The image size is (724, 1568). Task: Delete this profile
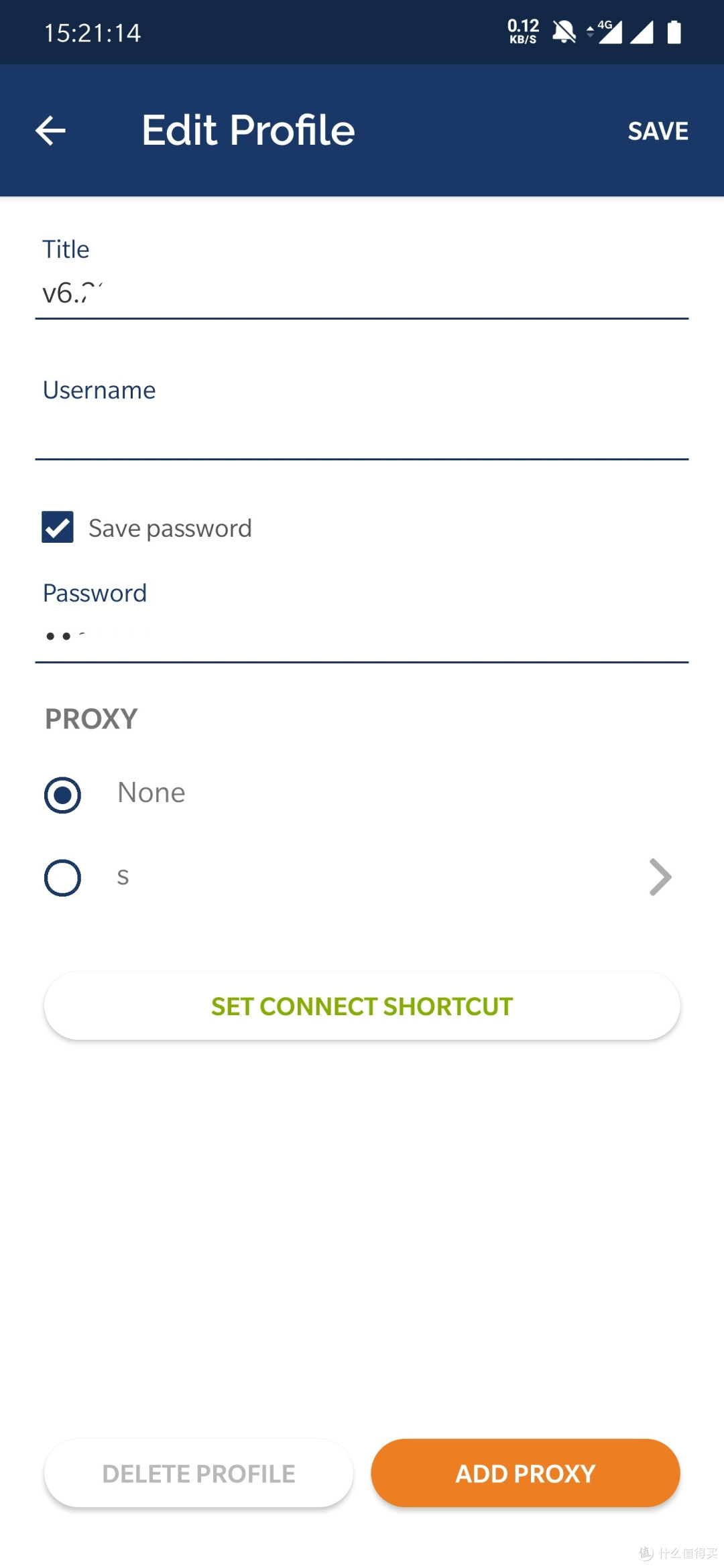198,1474
